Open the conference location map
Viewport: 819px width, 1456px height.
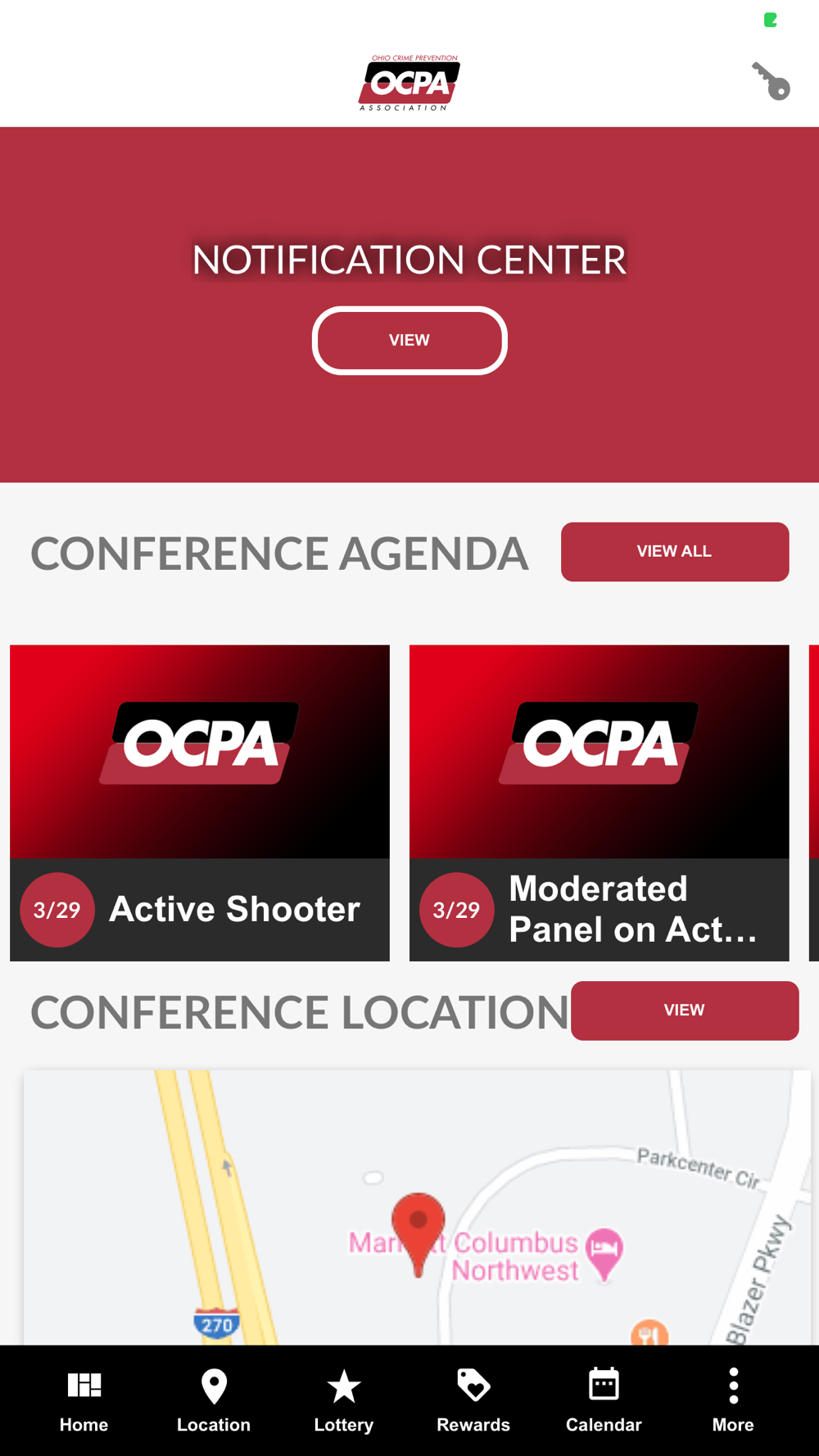coord(417,1208)
